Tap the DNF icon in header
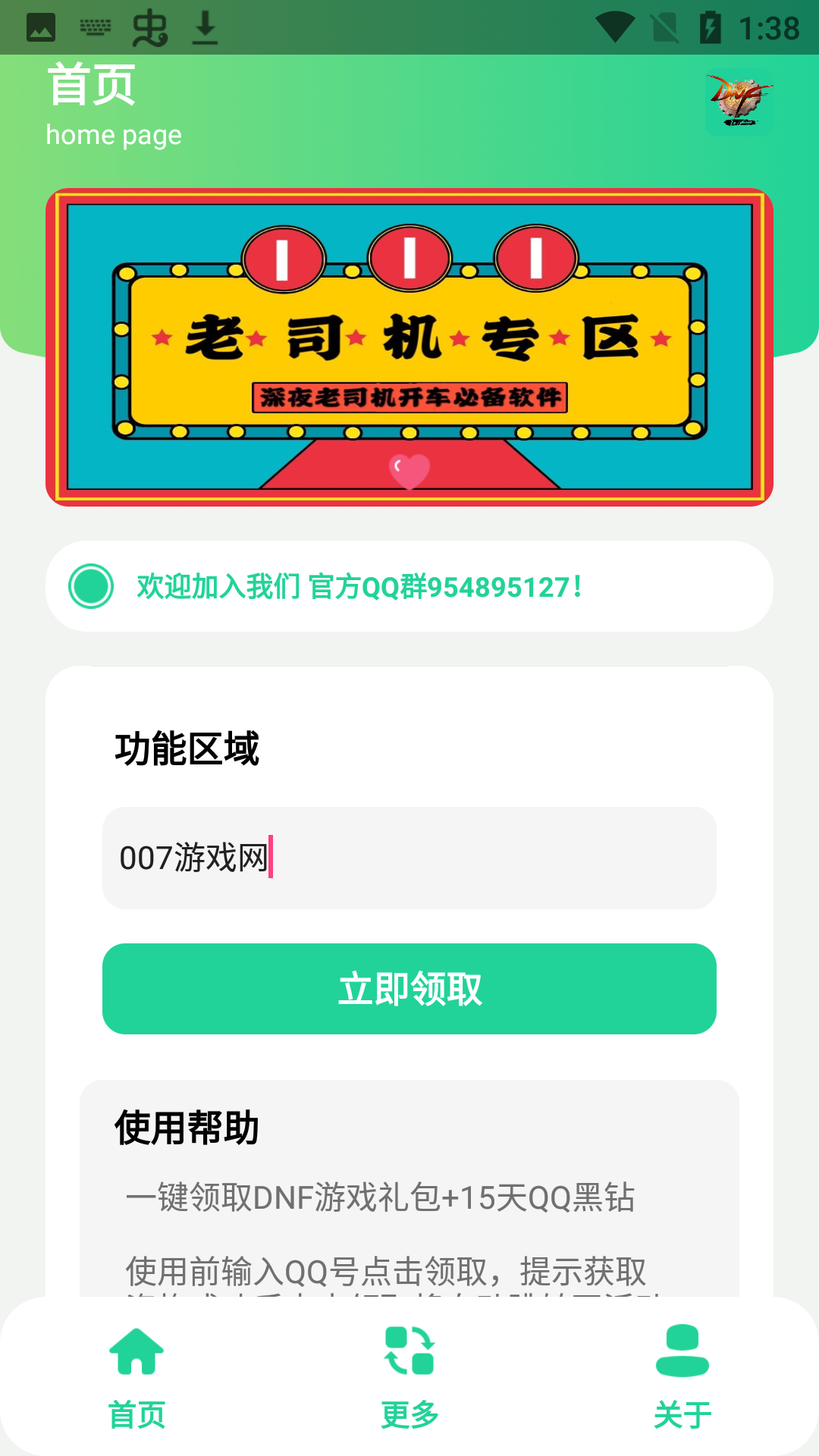 pyautogui.click(x=739, y=102)
